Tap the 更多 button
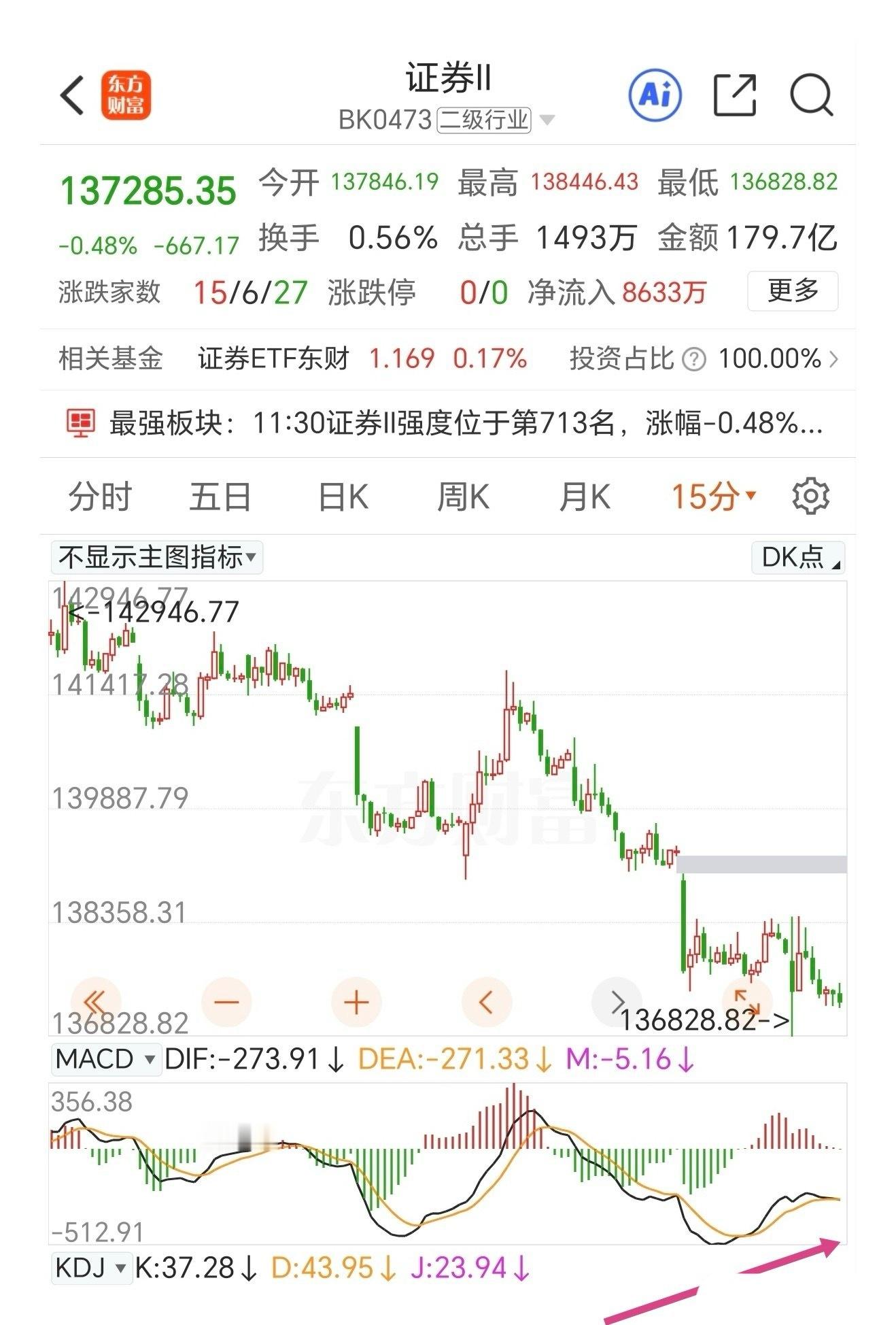The image size is (896, 1325). click(x=793, y=291)
